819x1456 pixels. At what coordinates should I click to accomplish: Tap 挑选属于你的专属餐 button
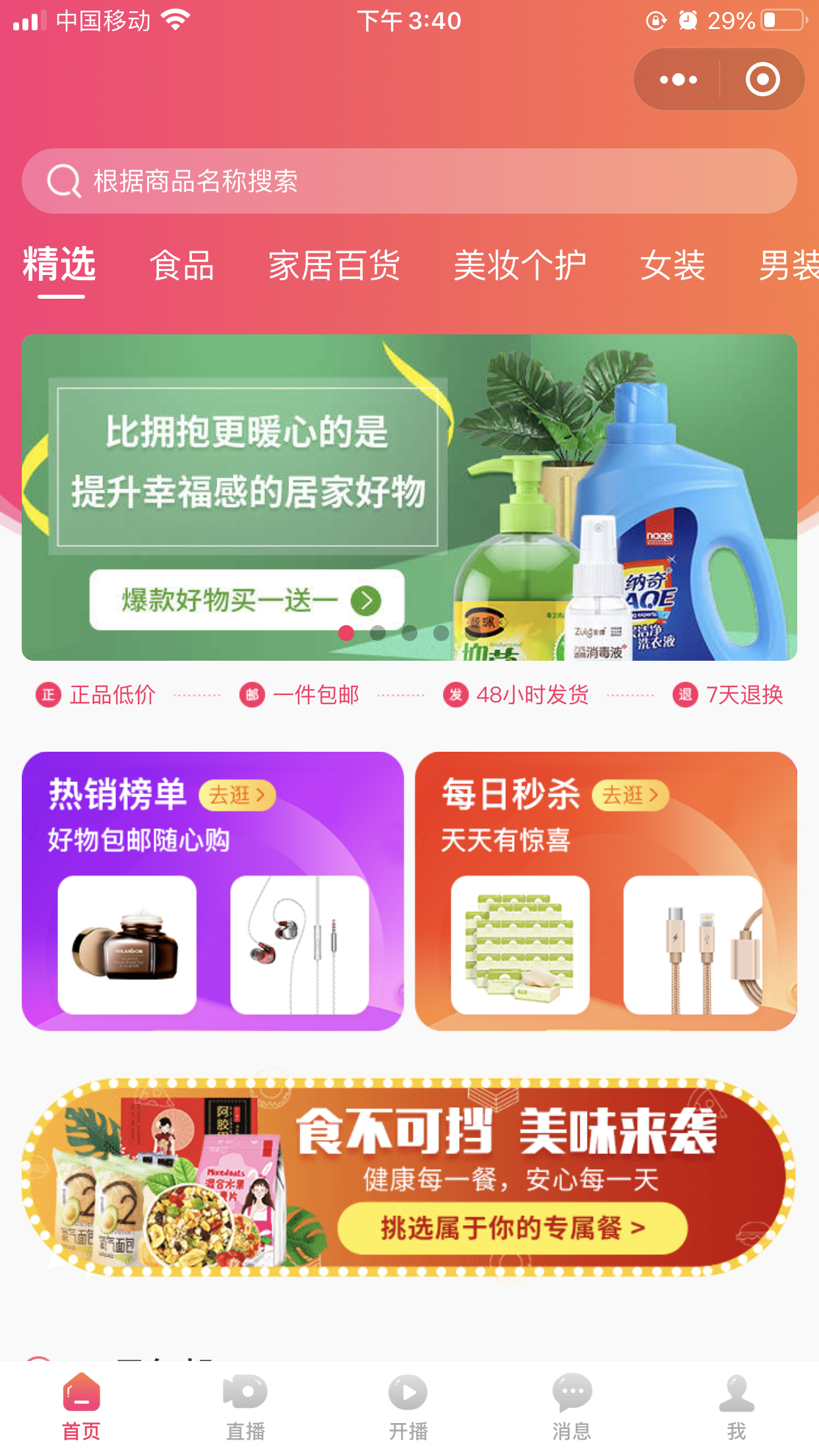(512, 1228)
